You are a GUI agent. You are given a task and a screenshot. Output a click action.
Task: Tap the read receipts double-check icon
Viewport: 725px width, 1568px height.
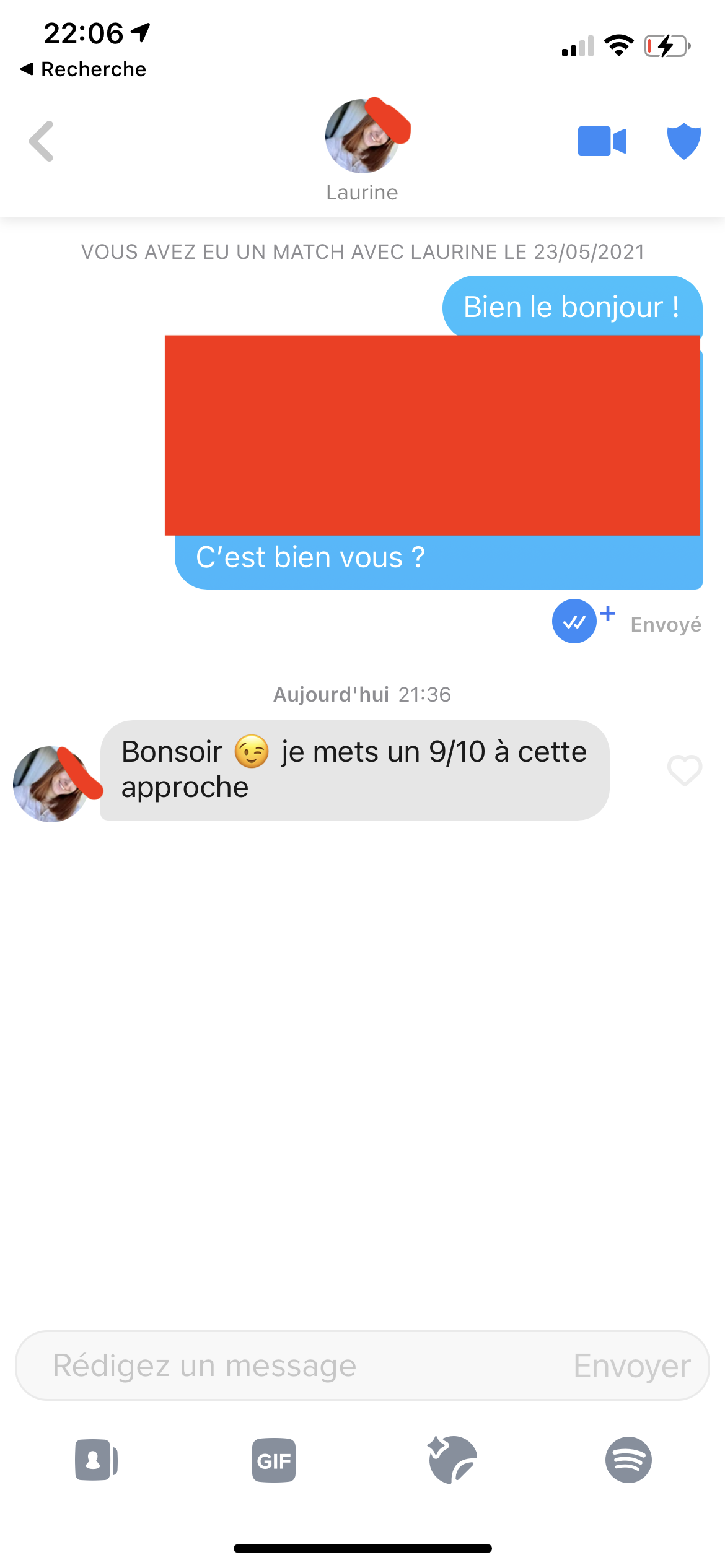click(574, 622)
